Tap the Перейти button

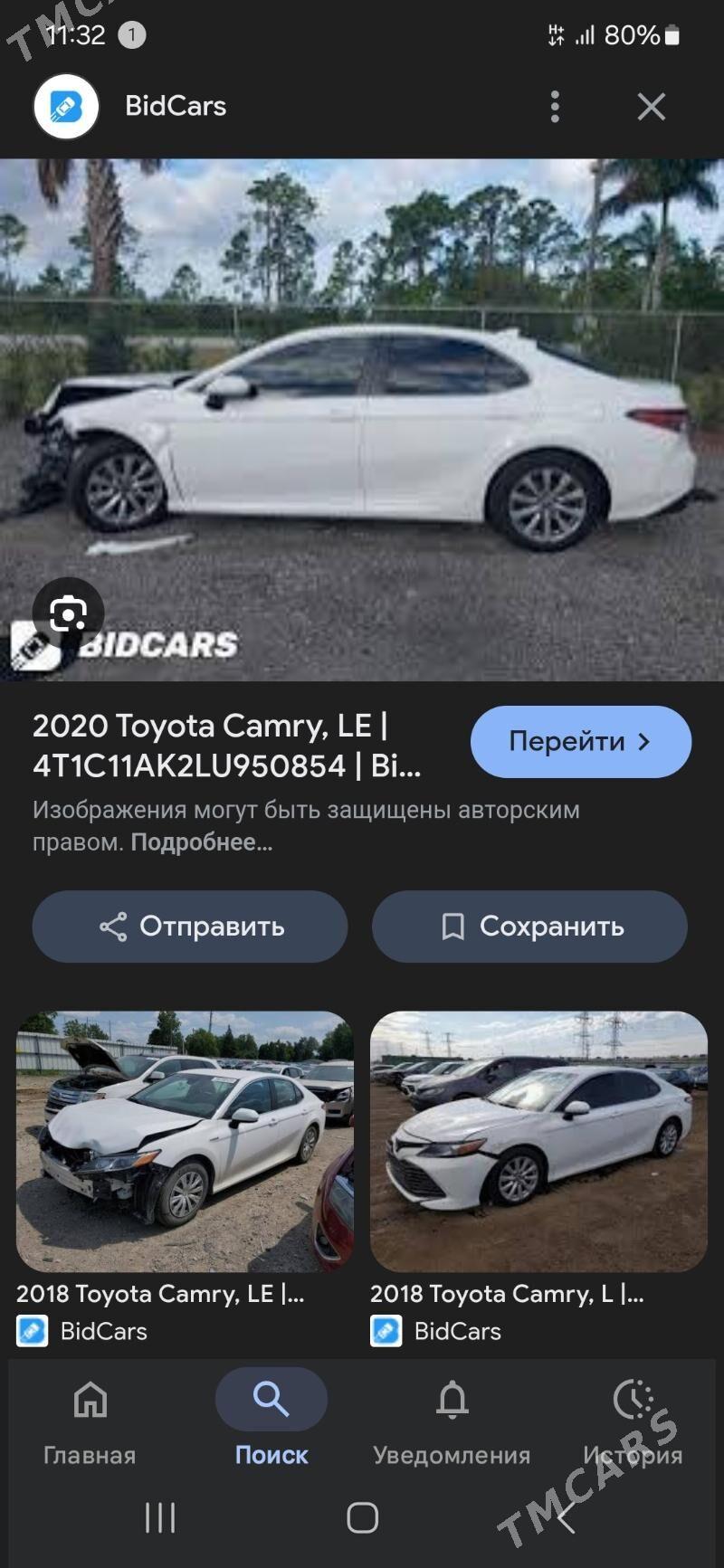(580, 741)
